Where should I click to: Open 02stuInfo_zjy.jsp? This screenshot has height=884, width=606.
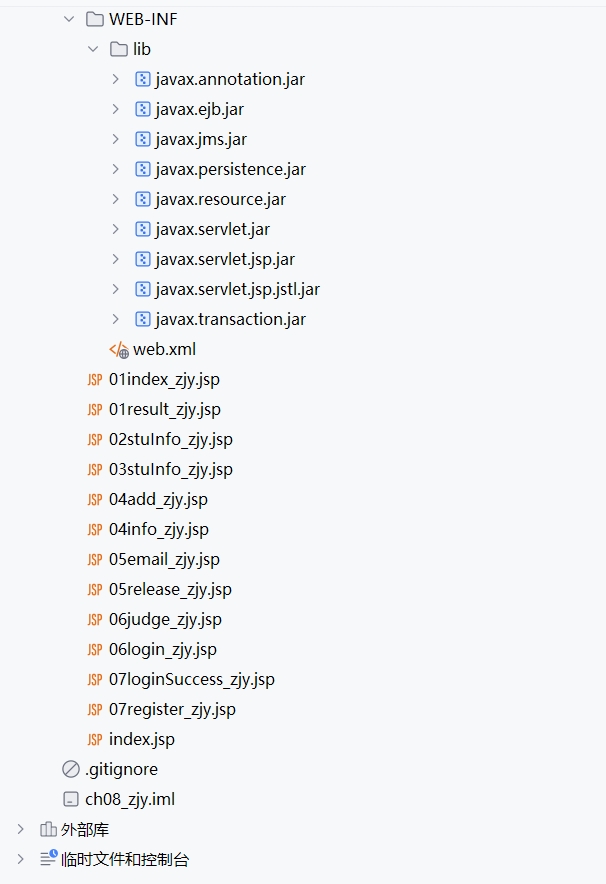[x=170, y=439]
